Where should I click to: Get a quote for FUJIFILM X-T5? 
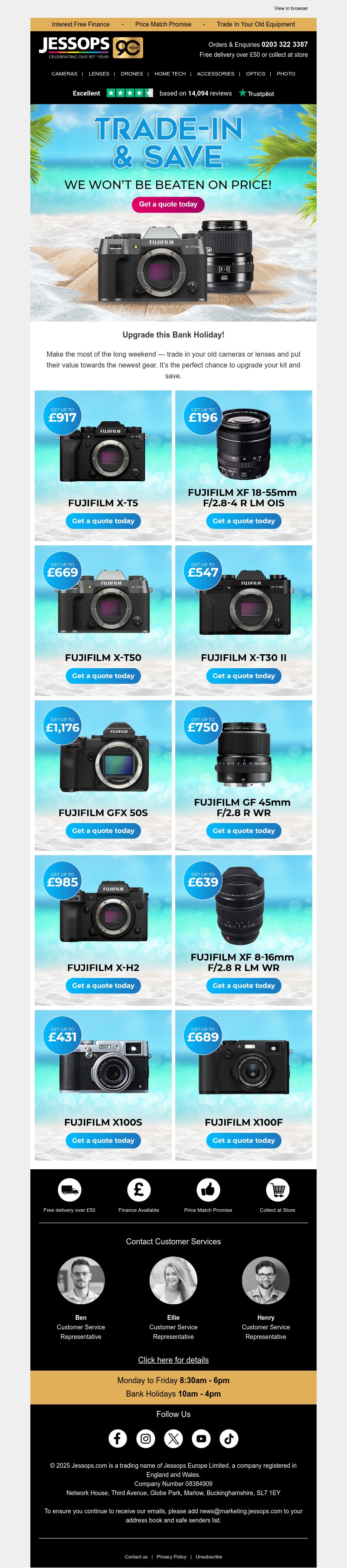(103, 521)
